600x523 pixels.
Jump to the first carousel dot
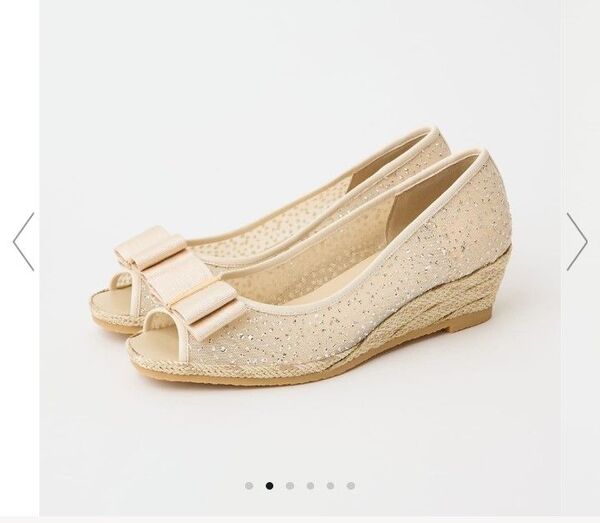[249, 486]
